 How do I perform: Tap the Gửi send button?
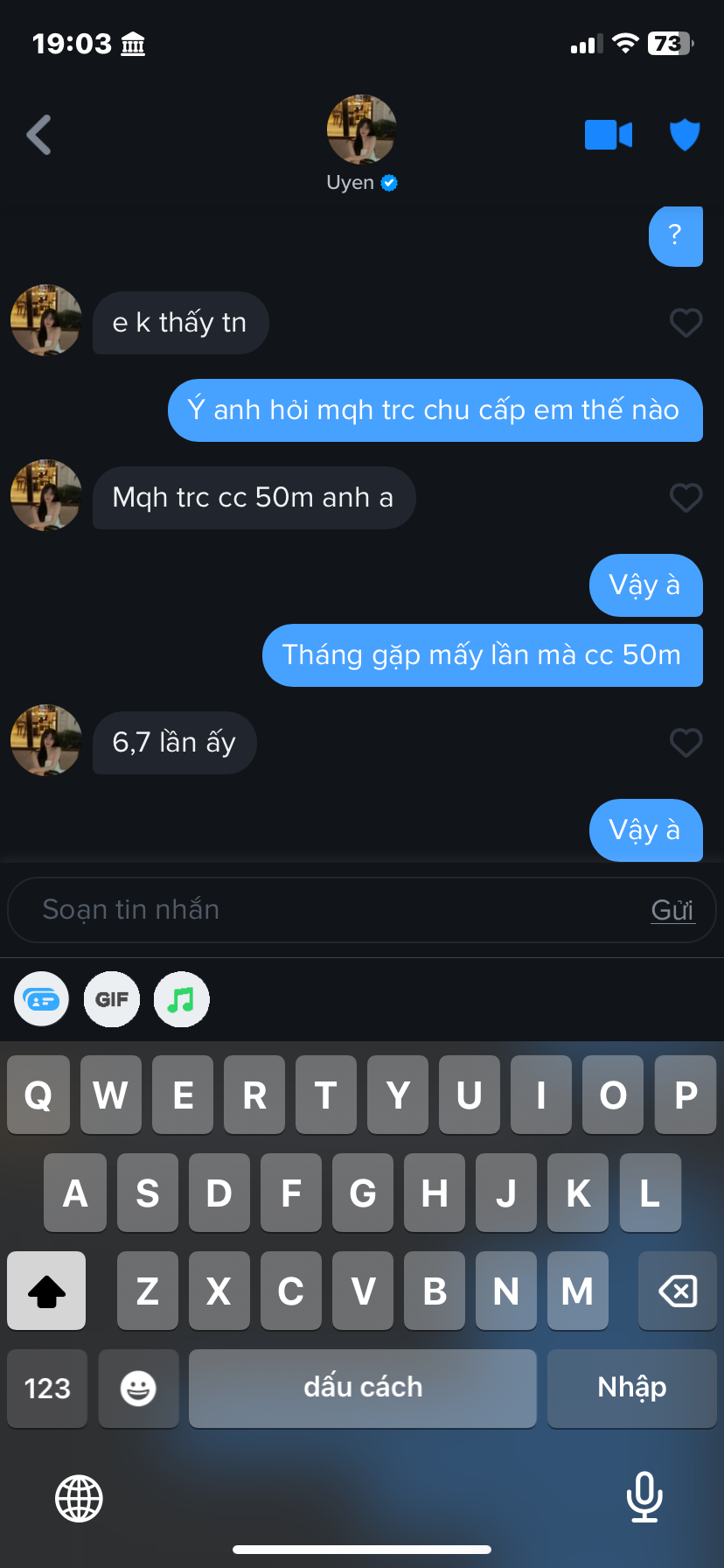[672, 911]
